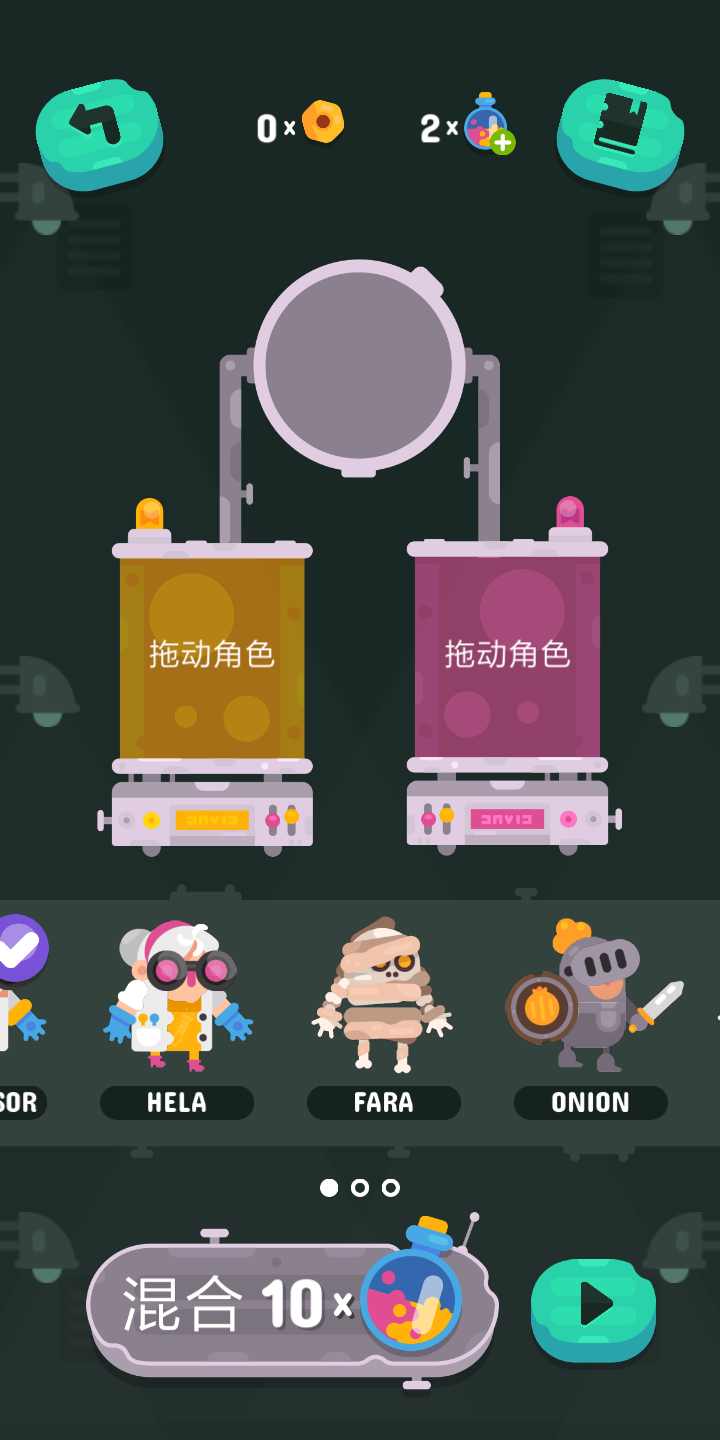Tap the pink tank slot
720x1440 pixels.
pyautogui.click(x=507, y=657)
